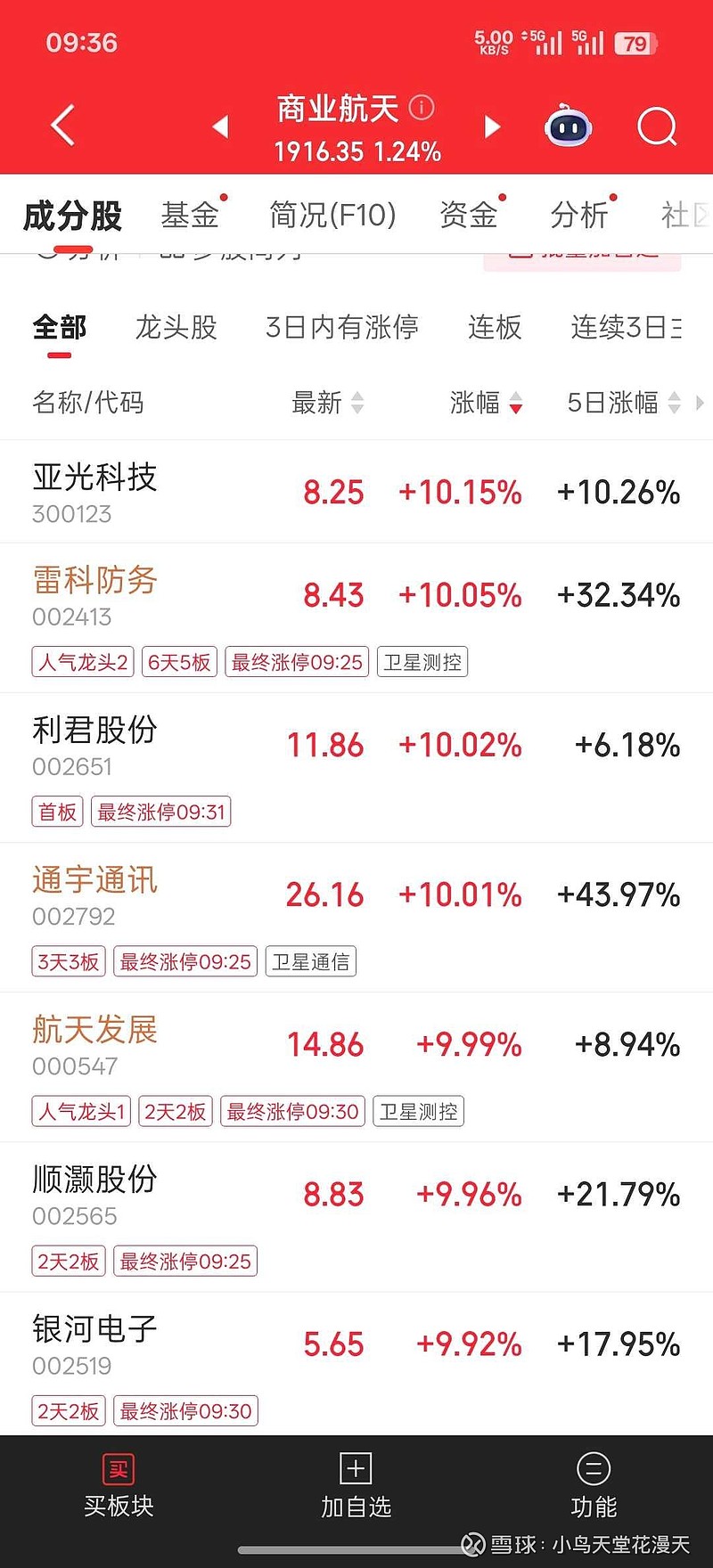Navigate back using the back arrow
The height and width of the screenshot is (1568, 713).
click(x=61, y=126)
